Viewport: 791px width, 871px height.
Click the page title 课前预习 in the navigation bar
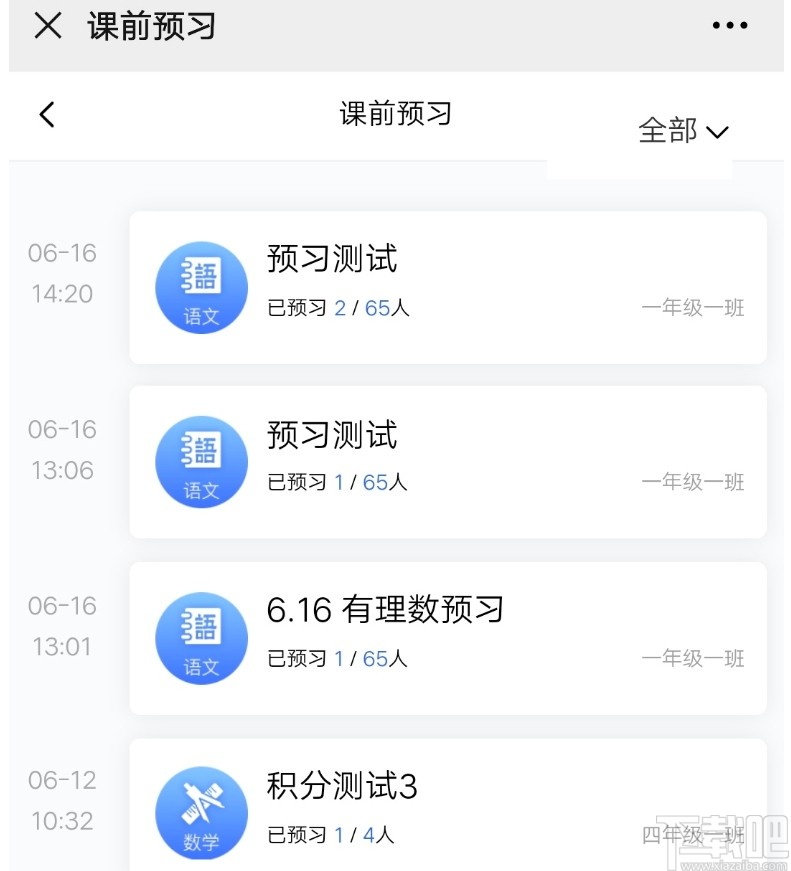395,114
